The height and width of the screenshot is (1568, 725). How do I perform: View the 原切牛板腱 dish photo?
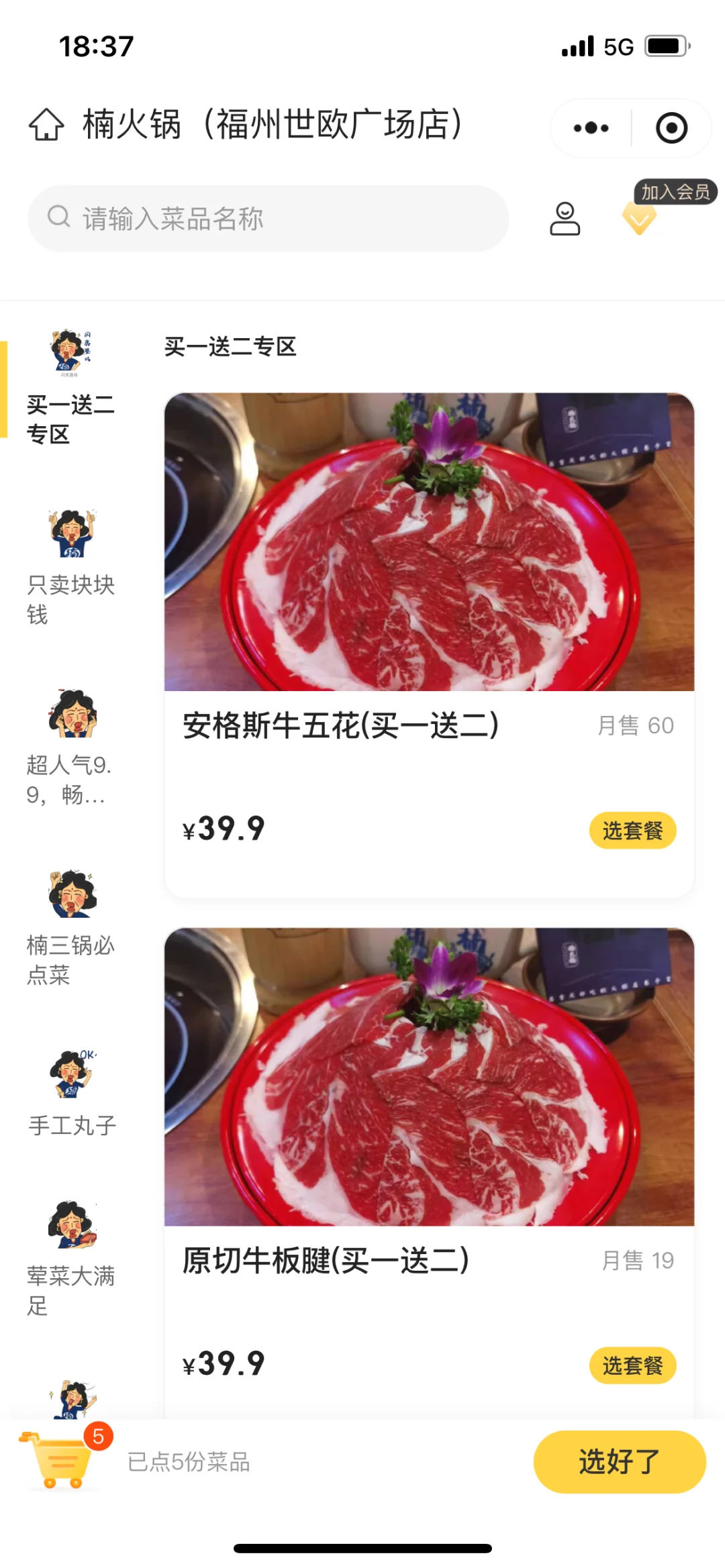429,1076
